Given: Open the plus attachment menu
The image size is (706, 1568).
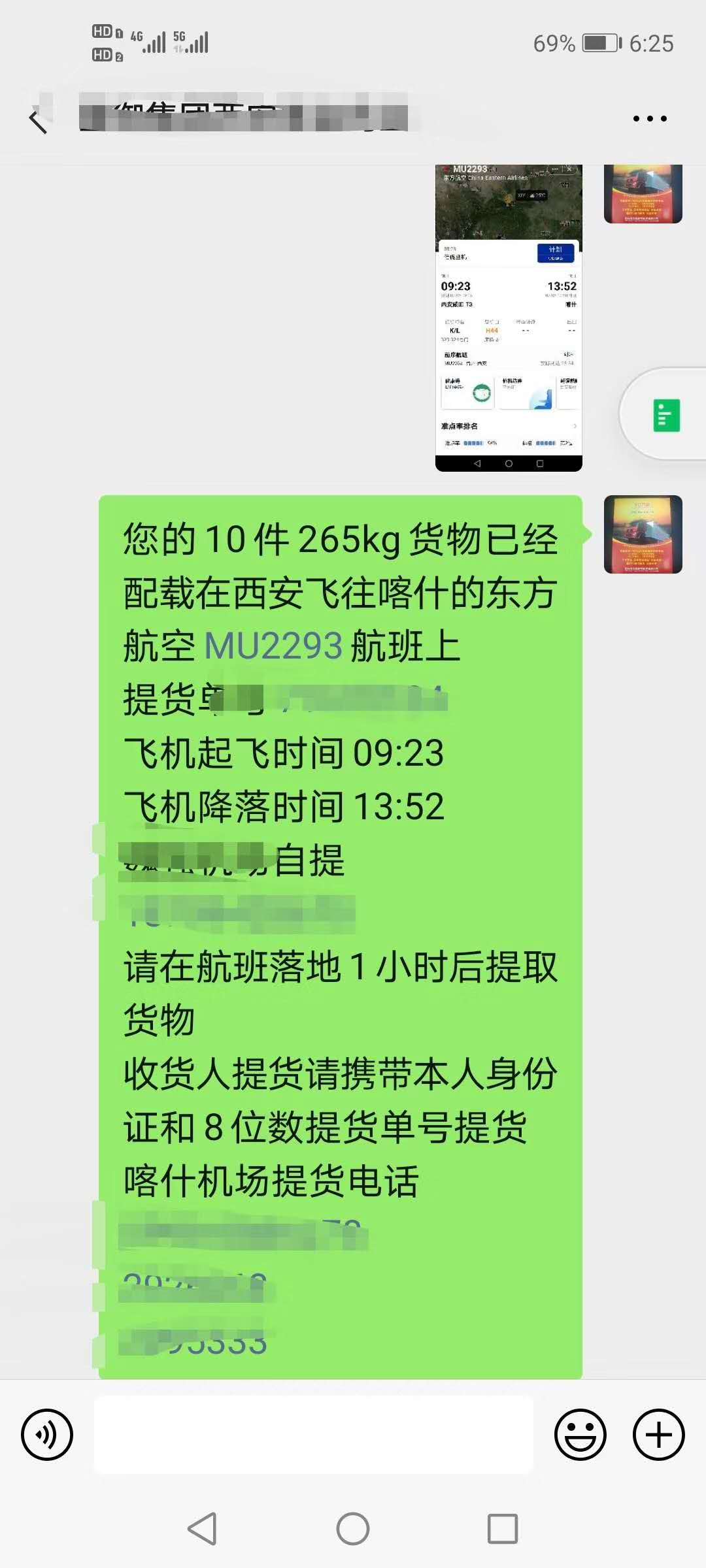Looking at the screenshot, I should tap(658, 1435).
